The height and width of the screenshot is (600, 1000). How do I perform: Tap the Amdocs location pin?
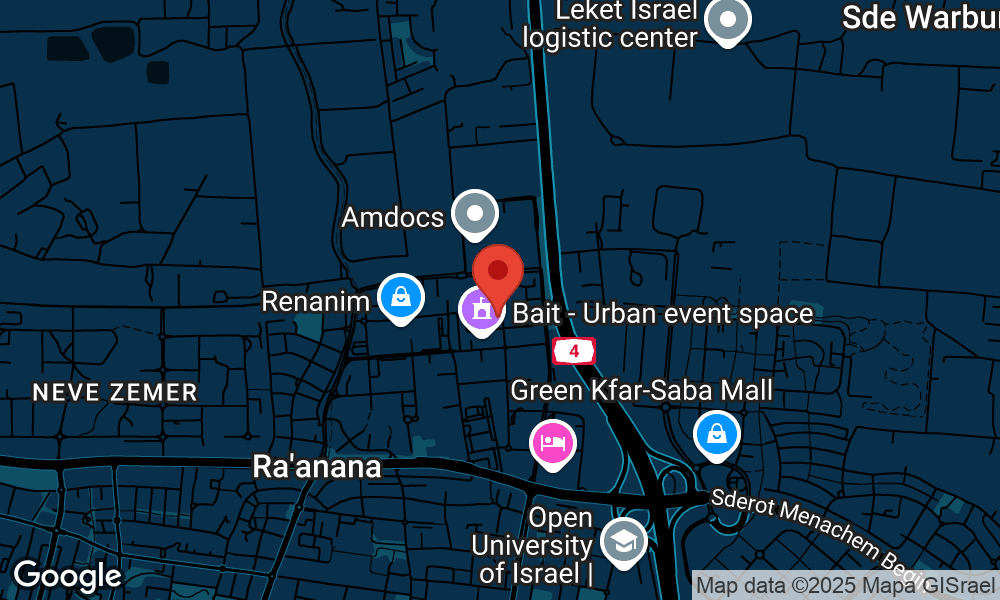point(475,213)
